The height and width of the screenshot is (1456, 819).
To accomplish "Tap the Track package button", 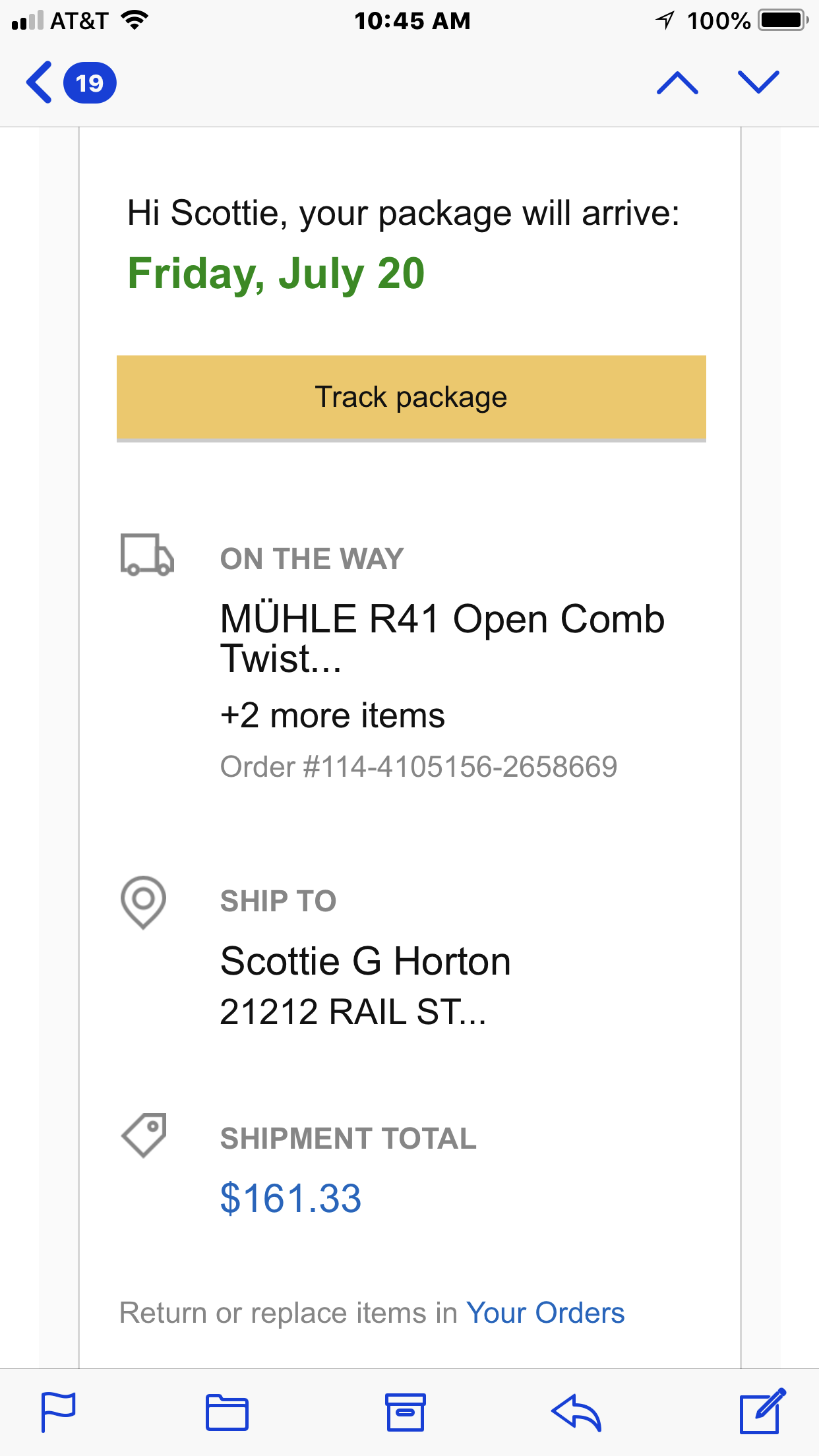I will click(411, 398).
